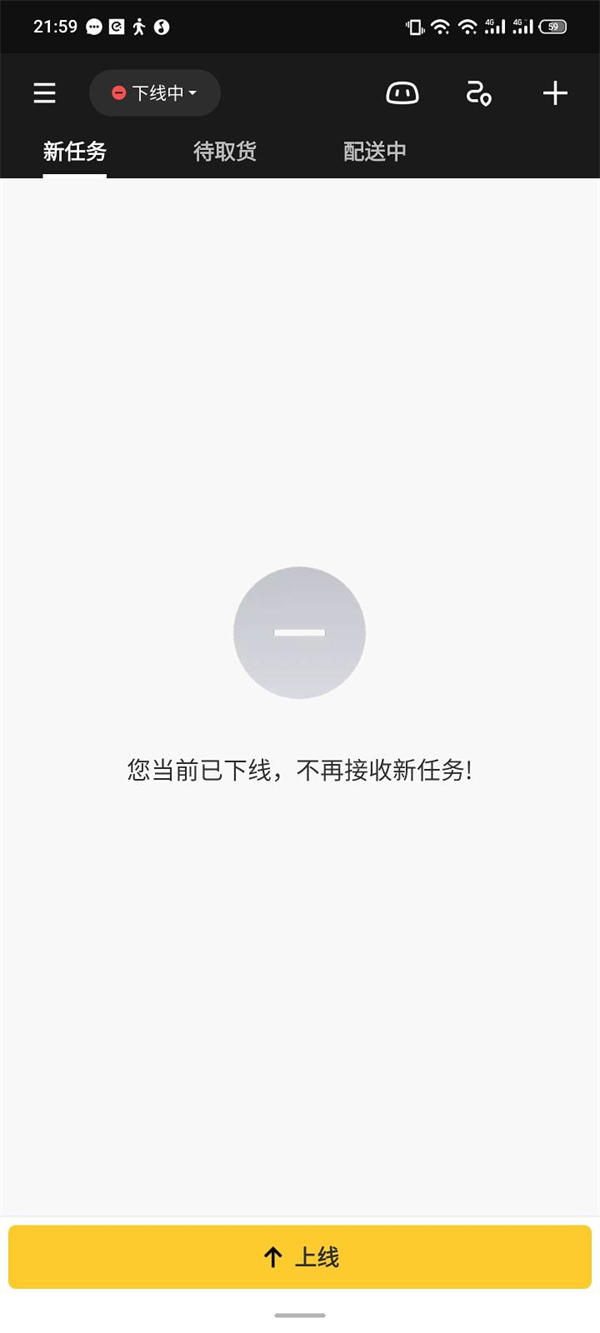The height and width of the screenshot is (1333, 600).
Task: Switch to the 配送中 tab
Action: pyautogui.click(x=375, y=152)
